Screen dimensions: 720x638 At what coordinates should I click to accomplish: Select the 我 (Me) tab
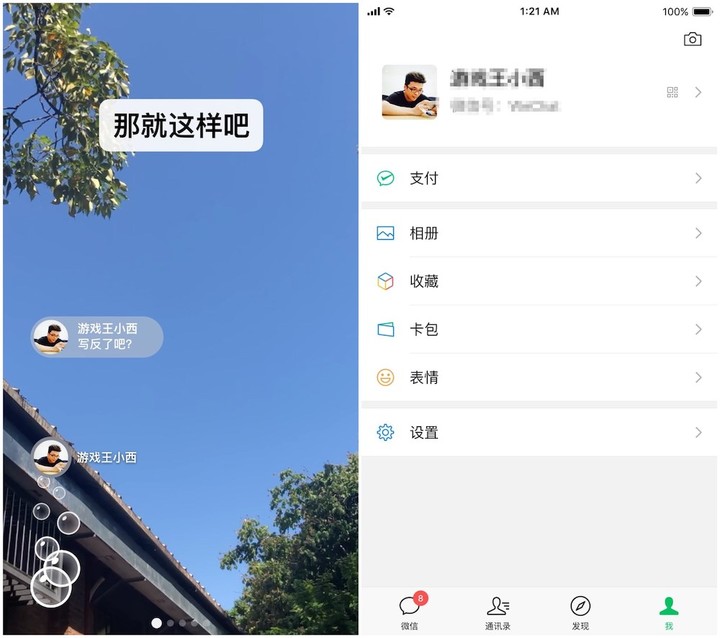[x=669, y=610]
